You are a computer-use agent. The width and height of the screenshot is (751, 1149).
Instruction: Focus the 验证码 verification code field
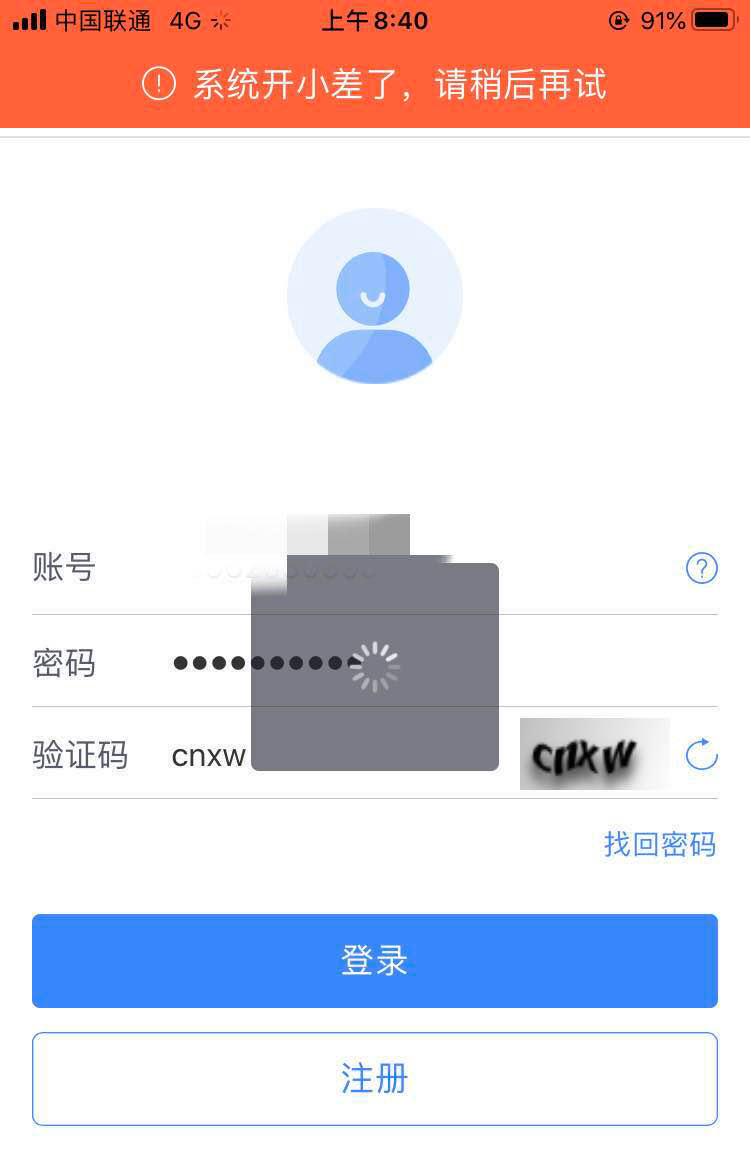tap(208, 755)
